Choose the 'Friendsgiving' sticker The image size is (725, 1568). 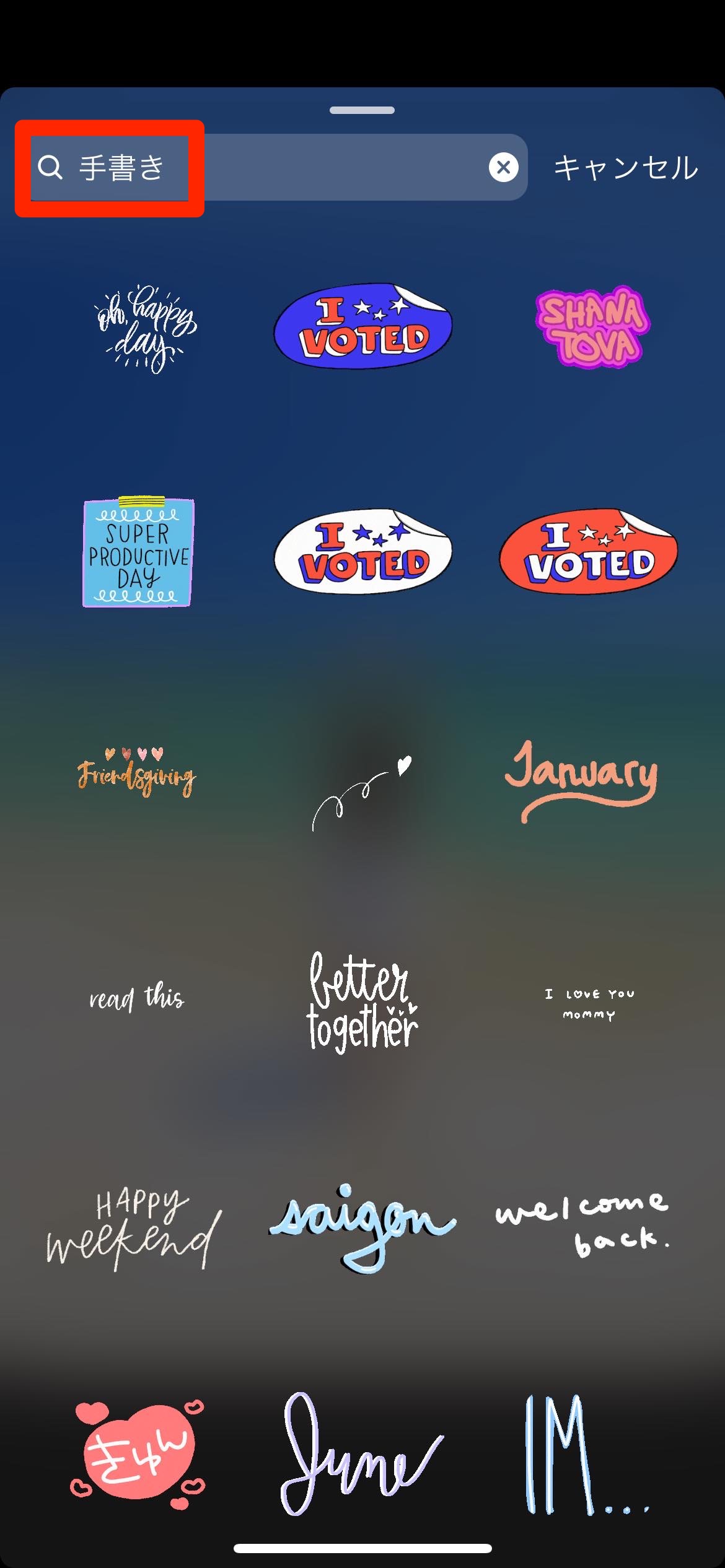(136, 773)
